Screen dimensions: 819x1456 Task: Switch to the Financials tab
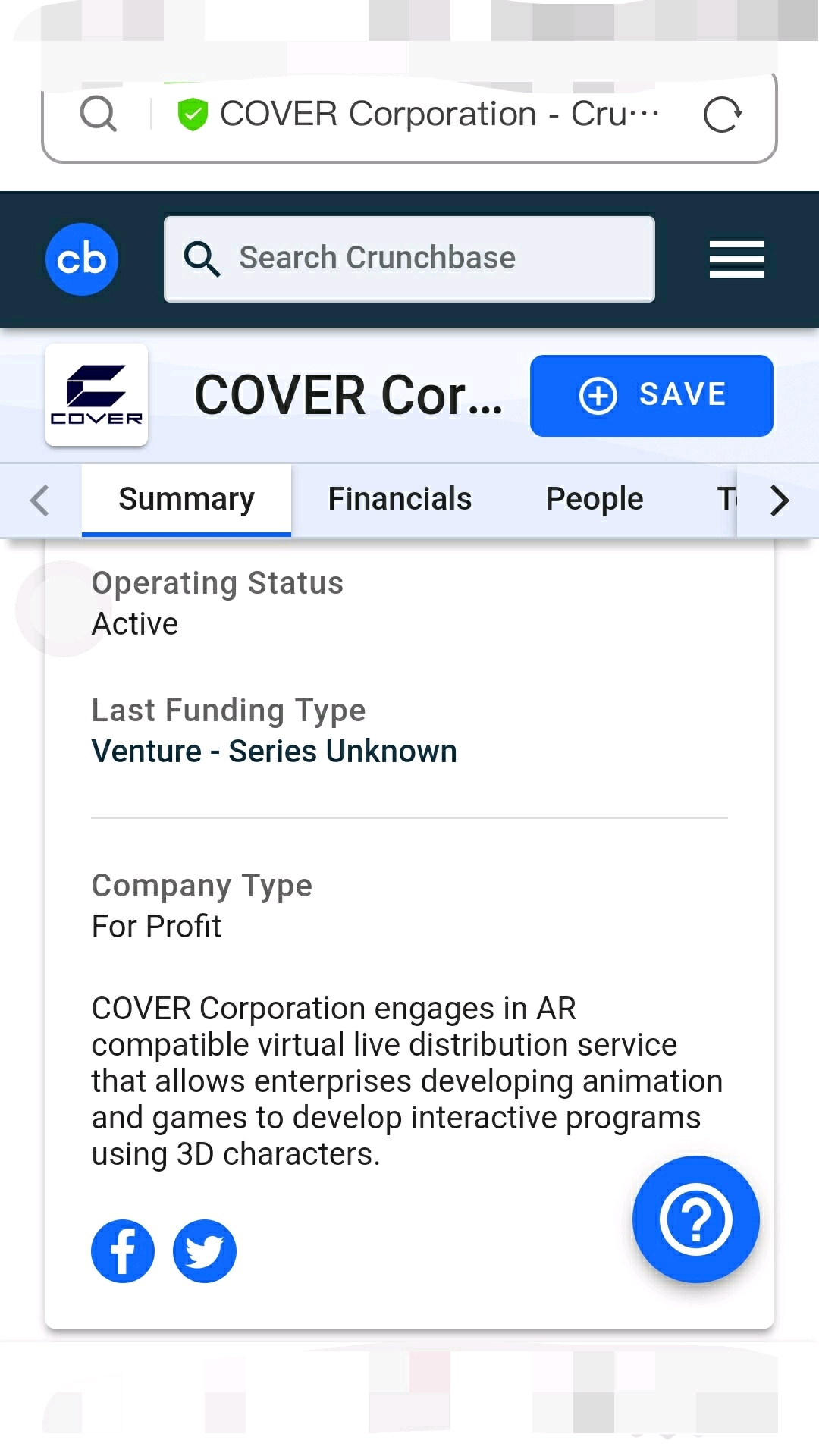(x=400, y=499)
